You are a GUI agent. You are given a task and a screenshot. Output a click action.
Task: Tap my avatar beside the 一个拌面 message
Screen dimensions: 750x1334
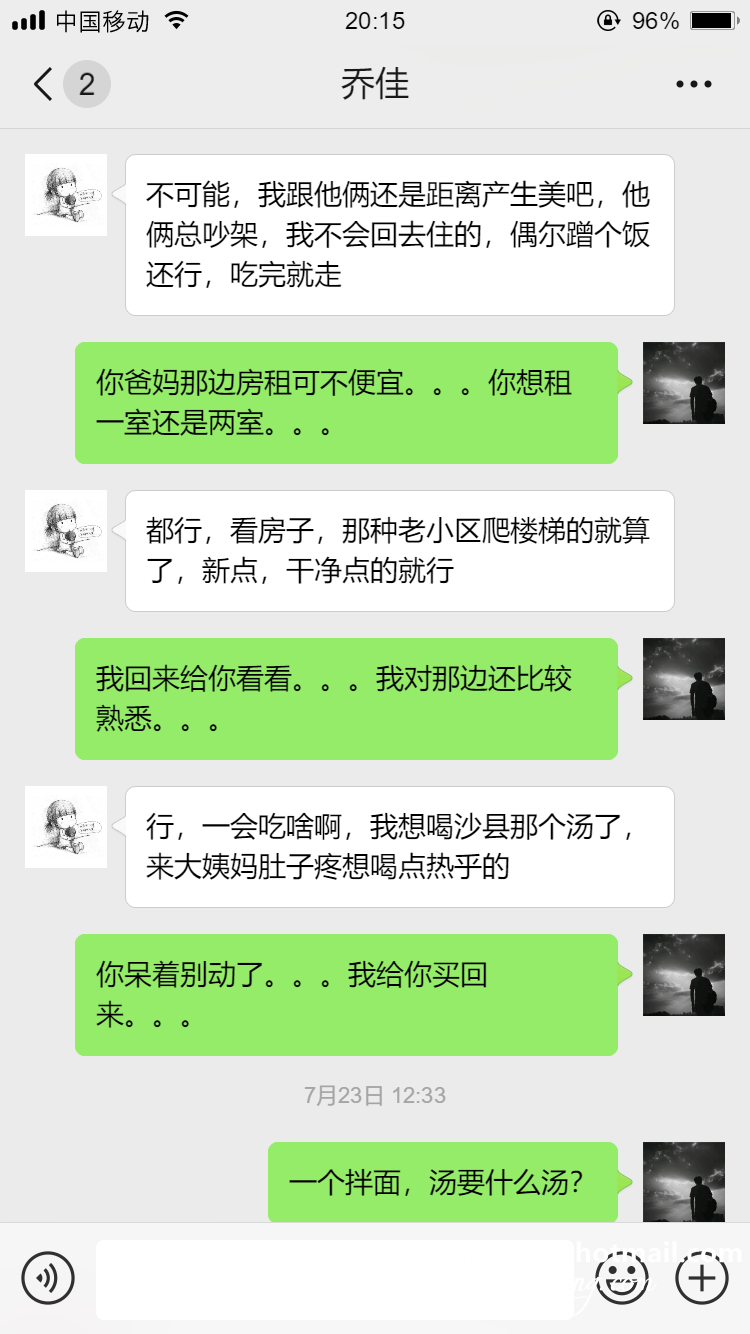(x=683, y=1182)
